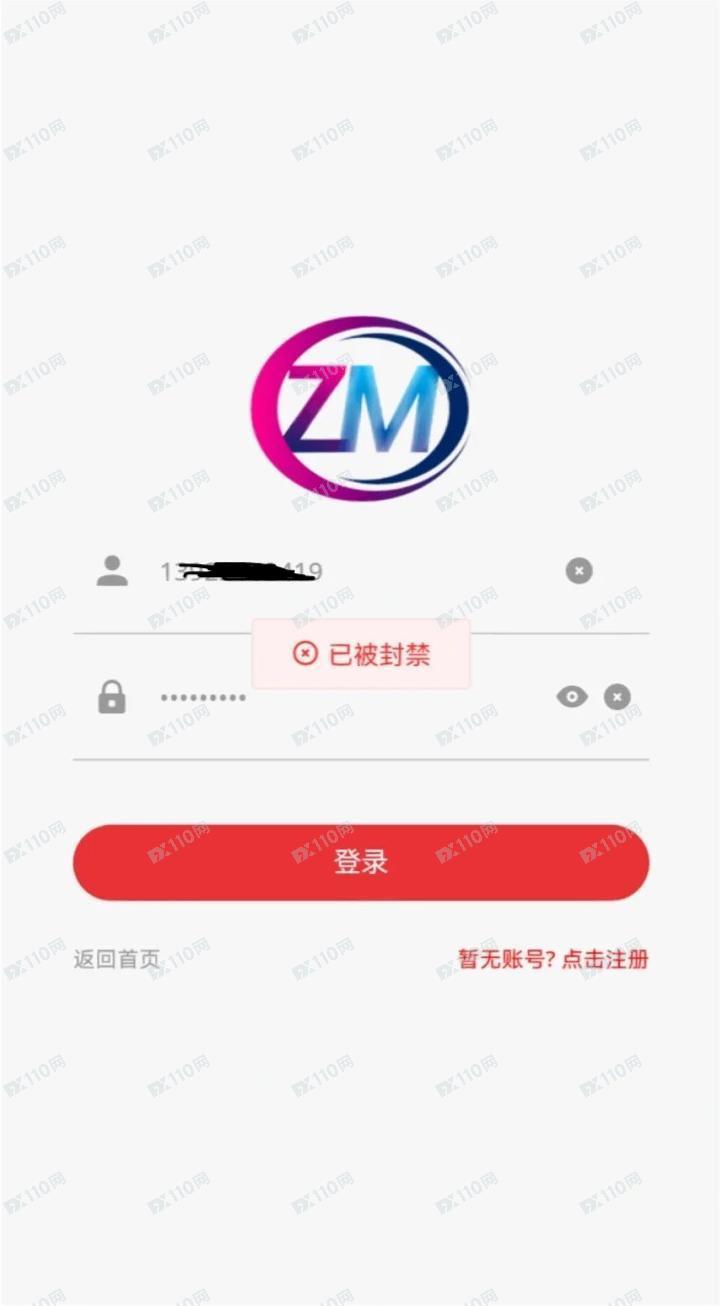Show password with the eye icon
Image resolution: width=720 pixels, height=1306 pixels.
(572, 697)
